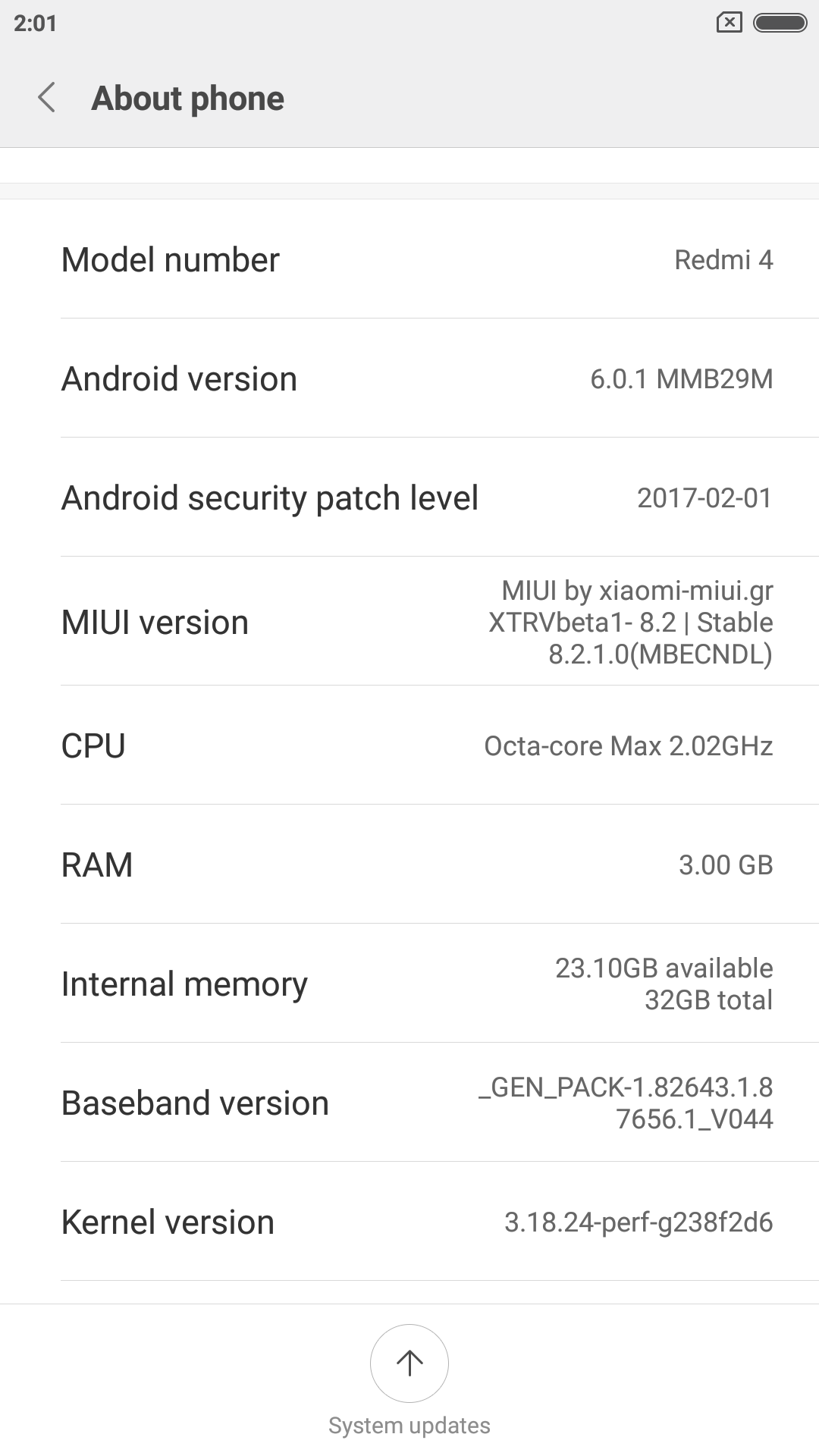Viewport: 819px width, 1456px height.
Task: Tap the Android version row
Action: click(409, 378)
